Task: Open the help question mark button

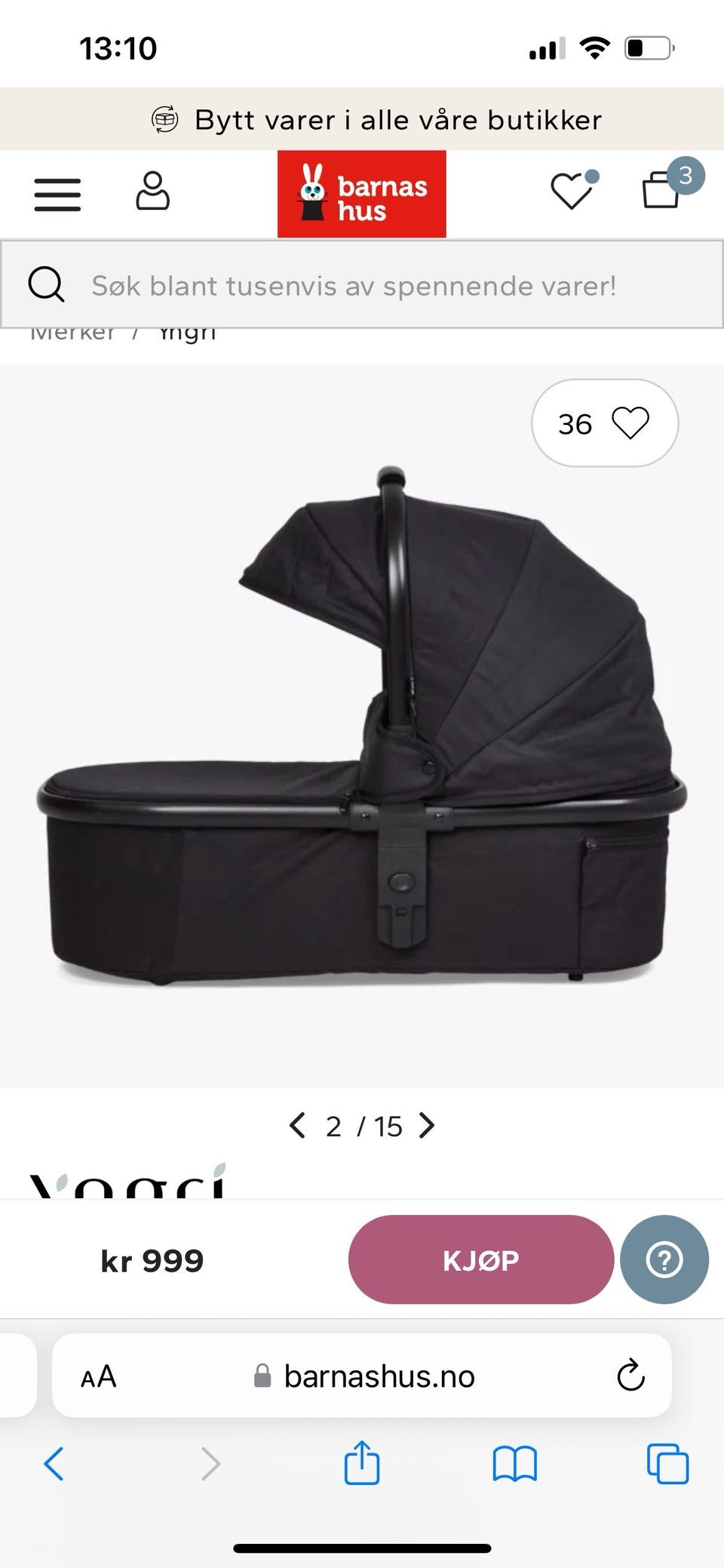Action: pyautogui.click(x=664, y=1259)
